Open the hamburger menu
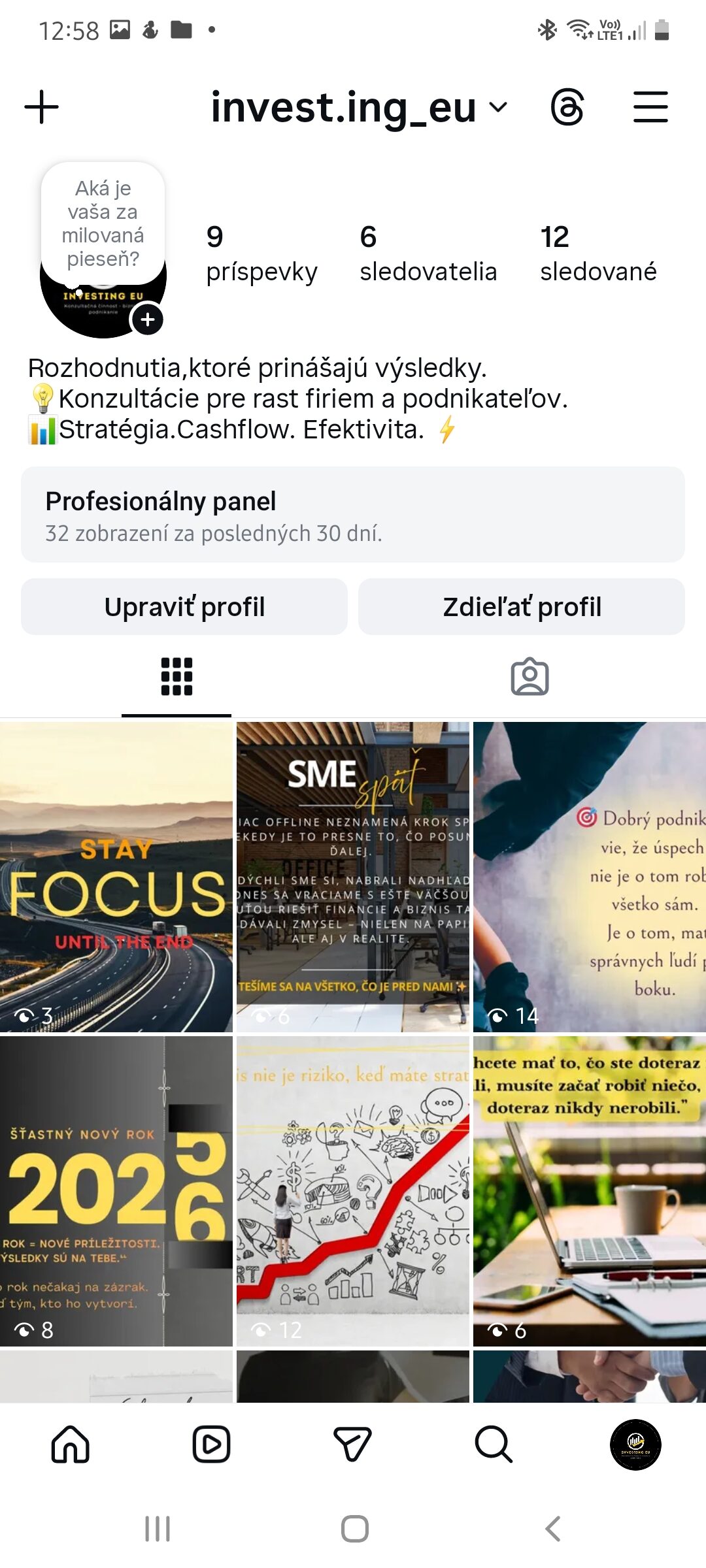Screen dimensions: 706x1568 click(650, 107)
